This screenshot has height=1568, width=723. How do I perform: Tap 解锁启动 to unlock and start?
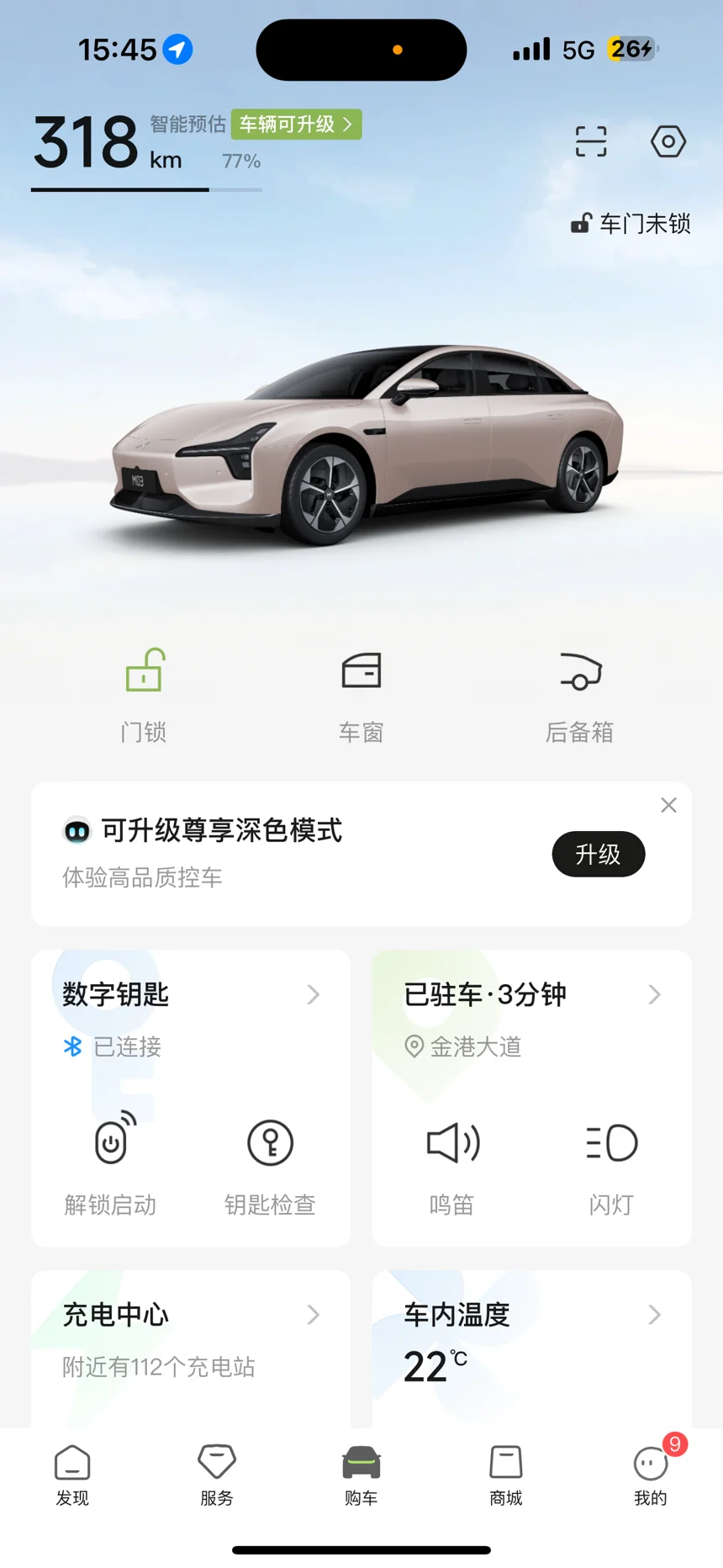tap(111, 1163)
